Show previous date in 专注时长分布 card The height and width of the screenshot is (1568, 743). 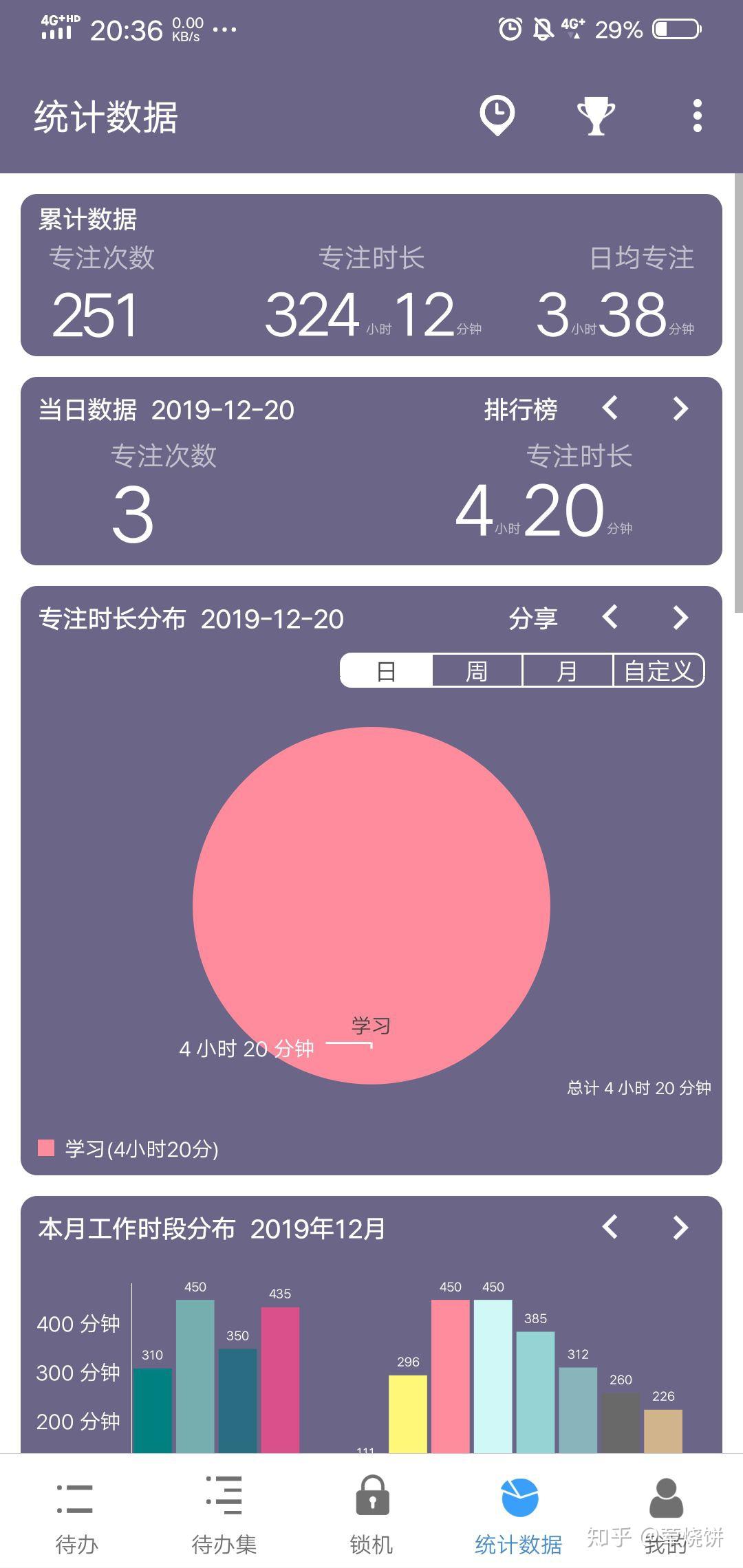[x=610, y=617]
